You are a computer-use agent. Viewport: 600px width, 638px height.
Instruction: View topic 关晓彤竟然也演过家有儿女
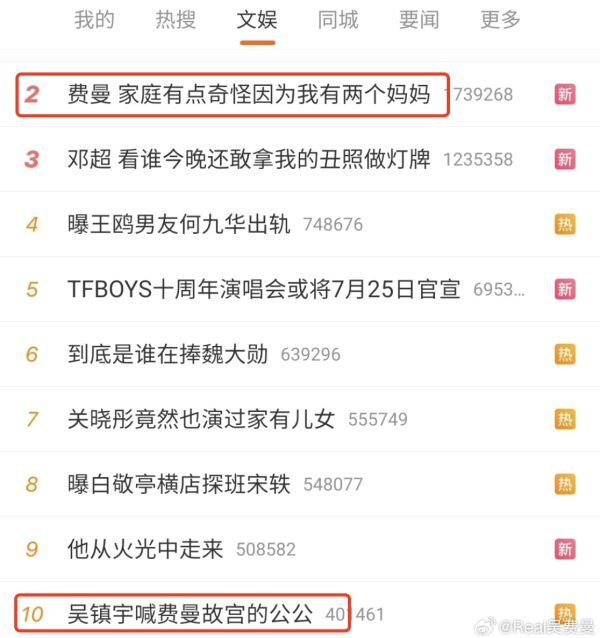pos(200,419)
